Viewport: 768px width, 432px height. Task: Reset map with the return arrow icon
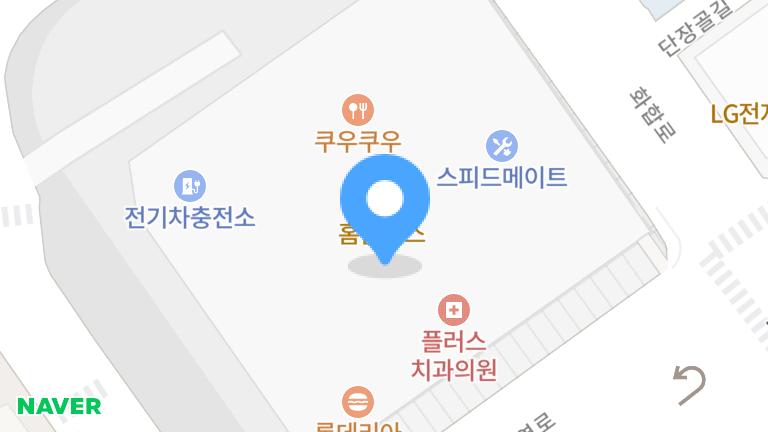tap(690, 384)
